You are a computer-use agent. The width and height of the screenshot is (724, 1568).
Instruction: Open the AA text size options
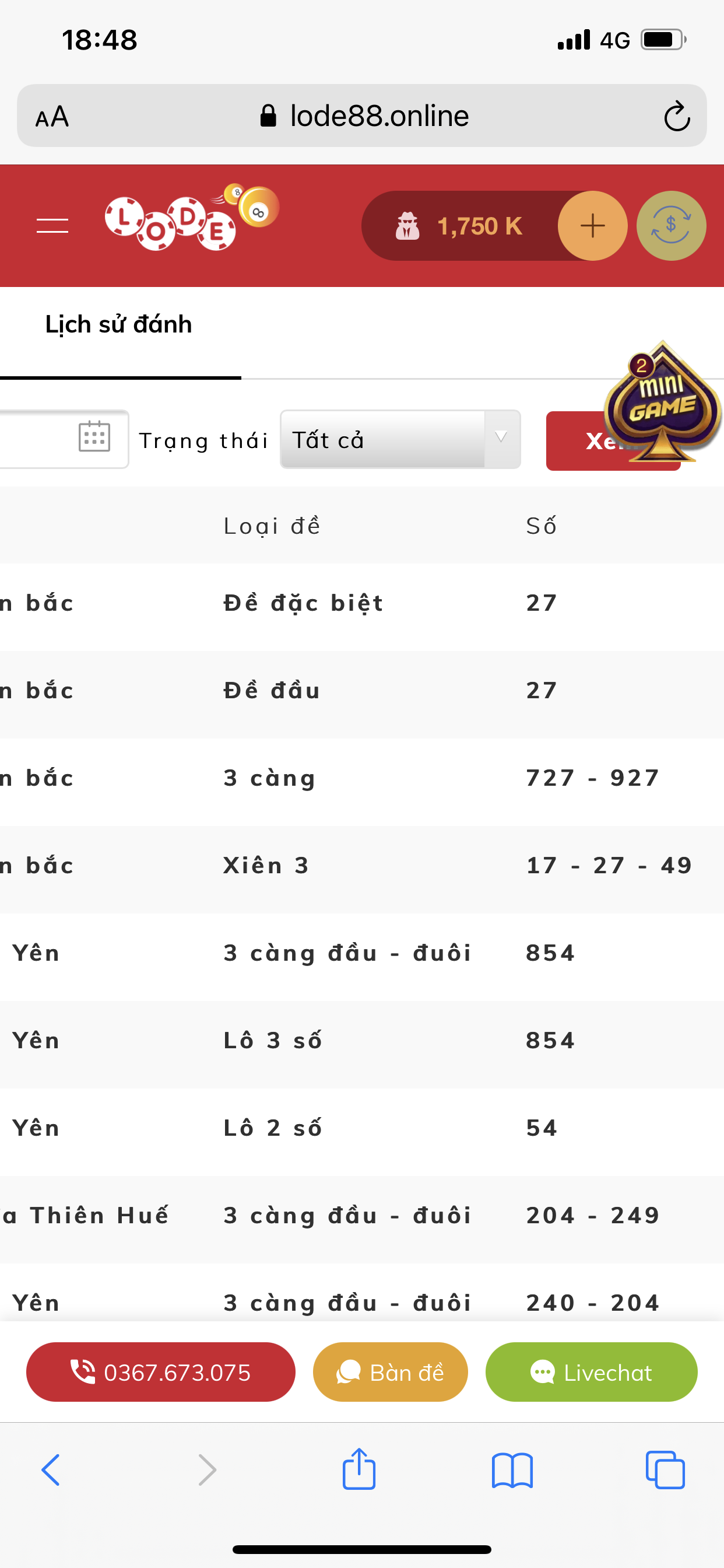click(52, 116)
